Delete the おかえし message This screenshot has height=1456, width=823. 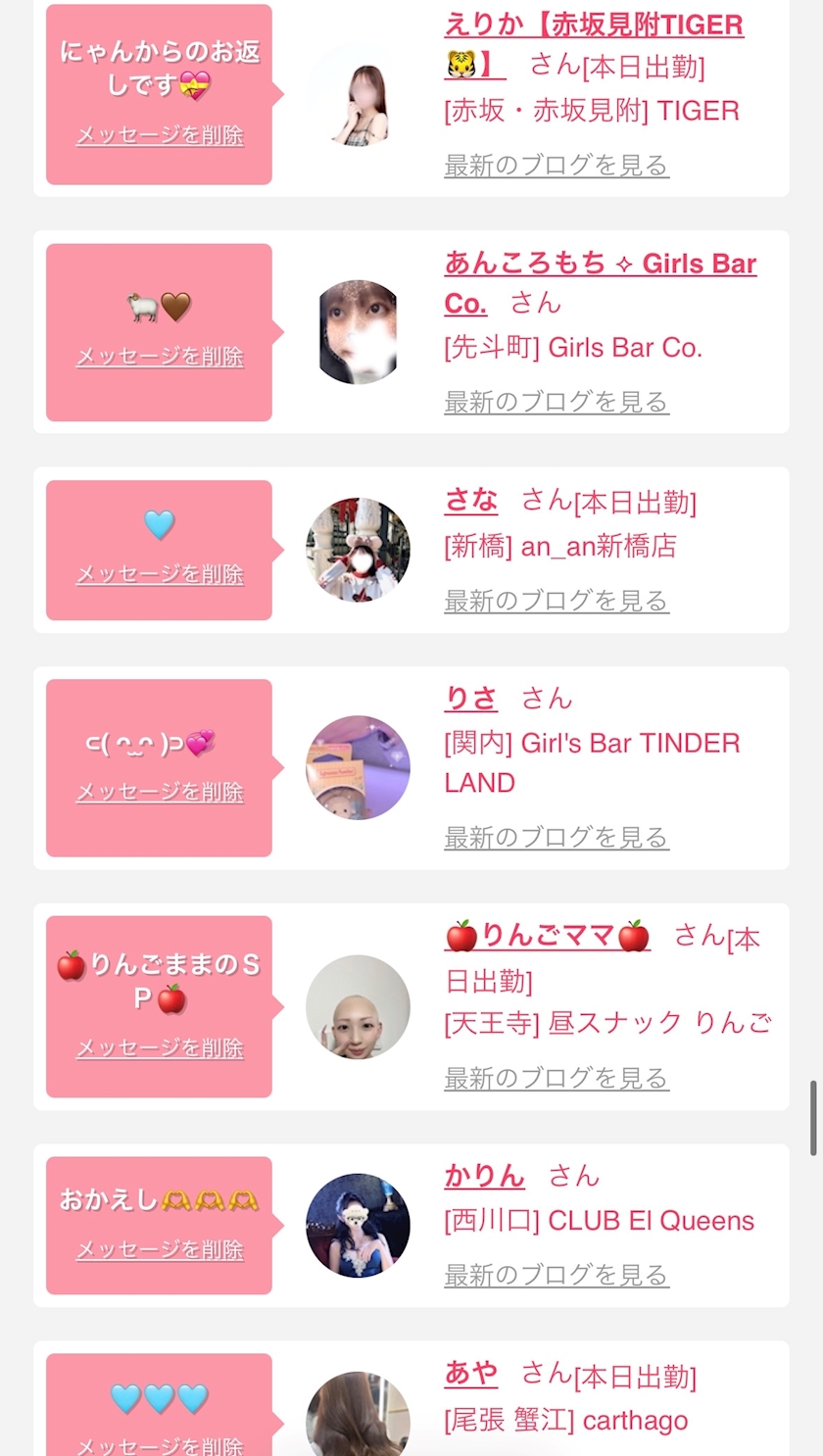[160, 1250]
